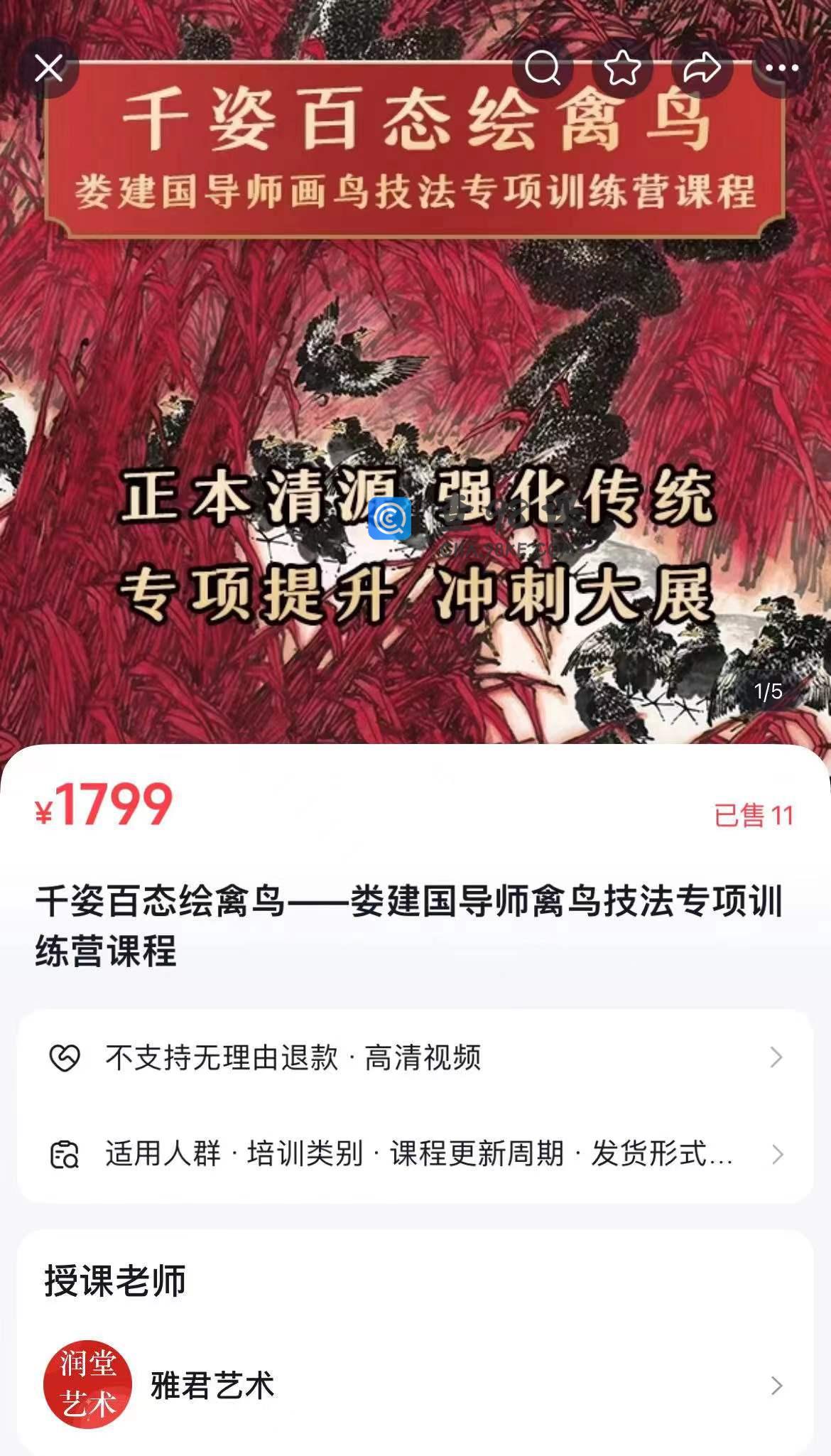This screenshot has height=1456, width=831.
Task: Expand the course parameters row 适用人群
Action: click(415, 1154)
